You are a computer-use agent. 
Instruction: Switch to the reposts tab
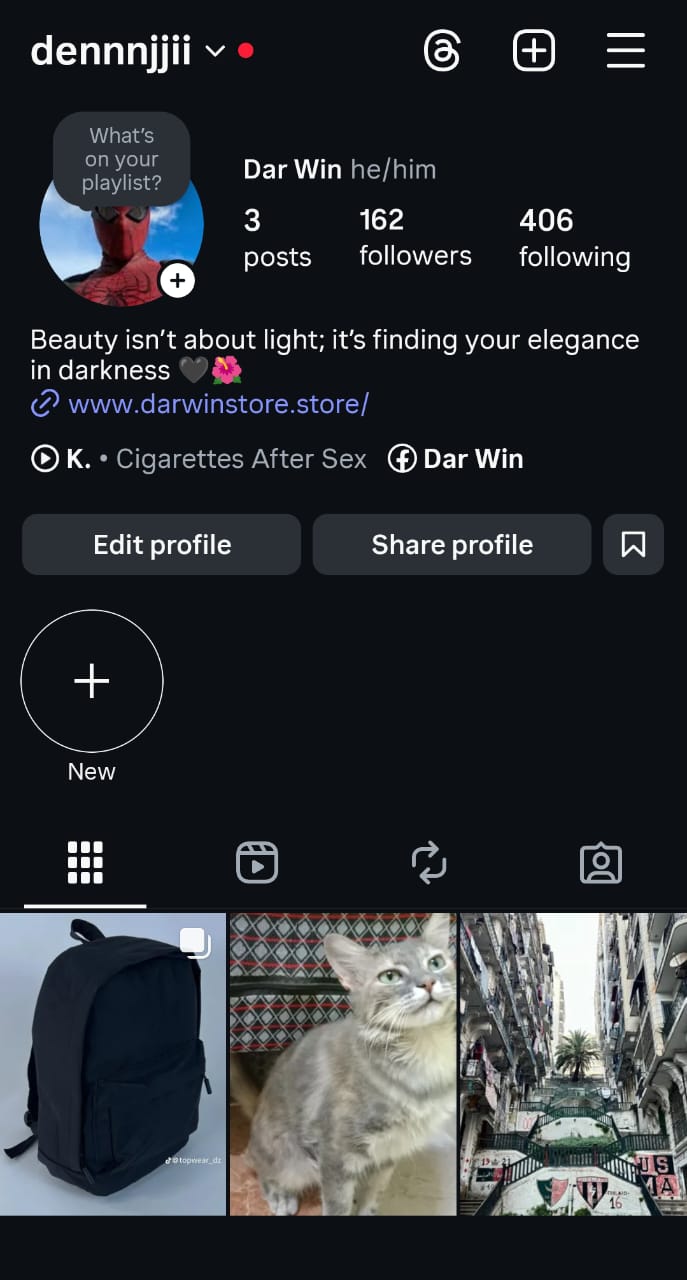click(429, 862)
